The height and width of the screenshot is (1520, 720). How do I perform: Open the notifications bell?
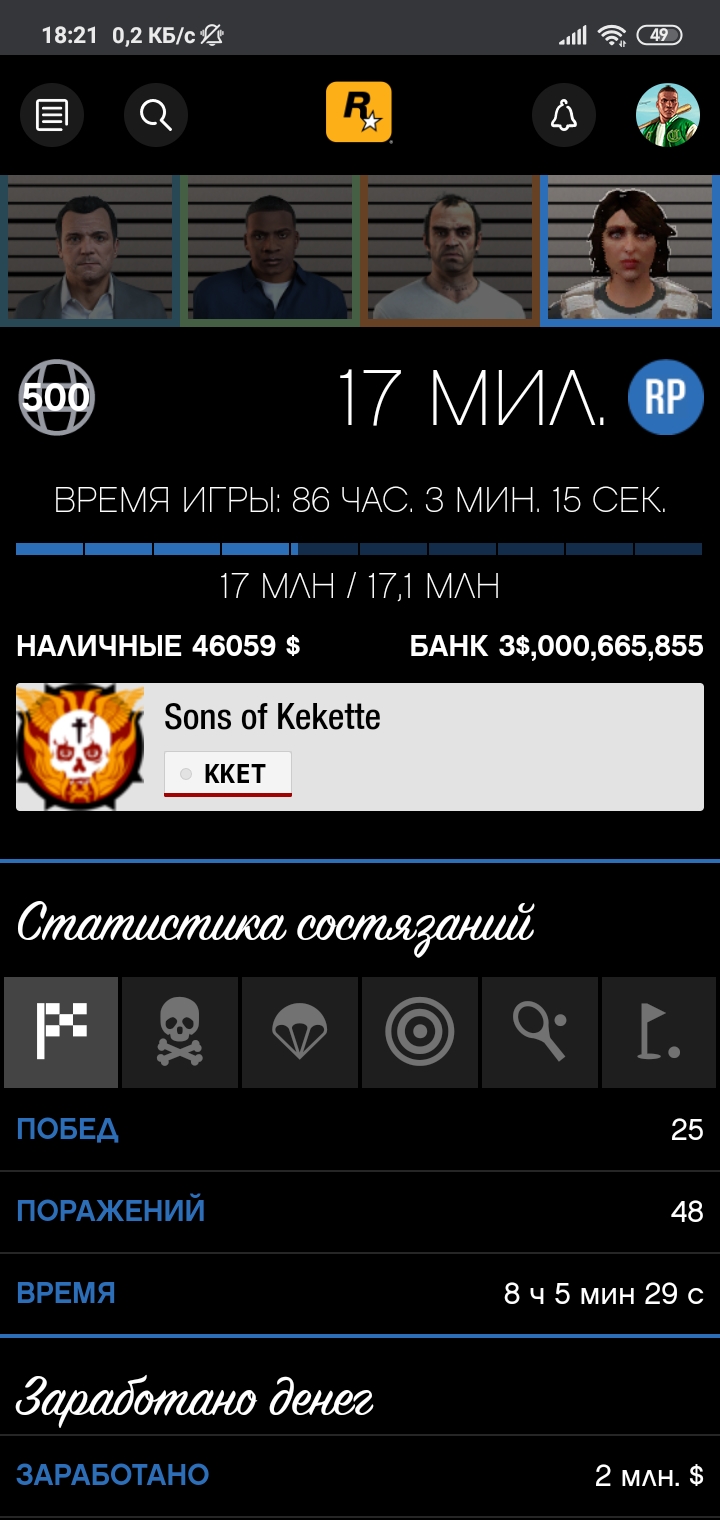click(564, 115)
